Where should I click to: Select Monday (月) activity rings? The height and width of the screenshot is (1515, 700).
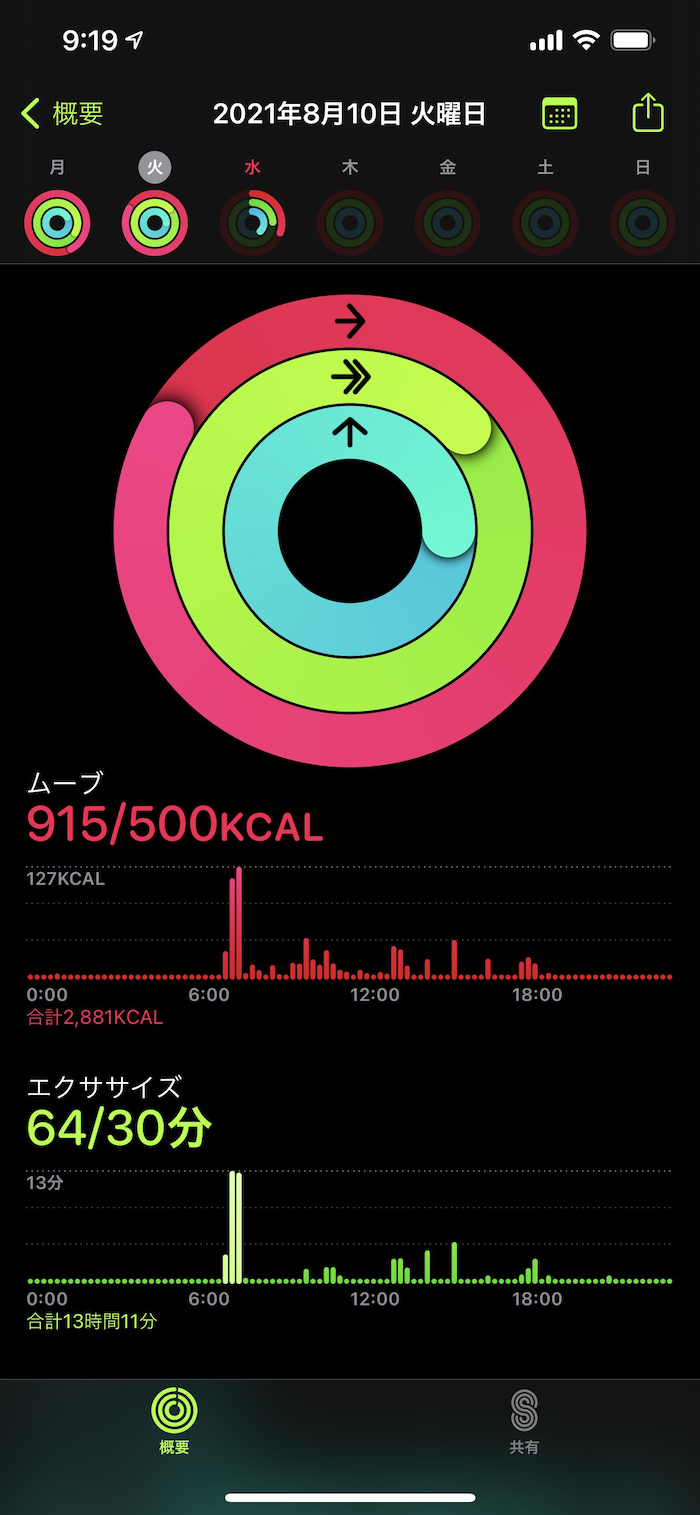(x=58, y=222)
